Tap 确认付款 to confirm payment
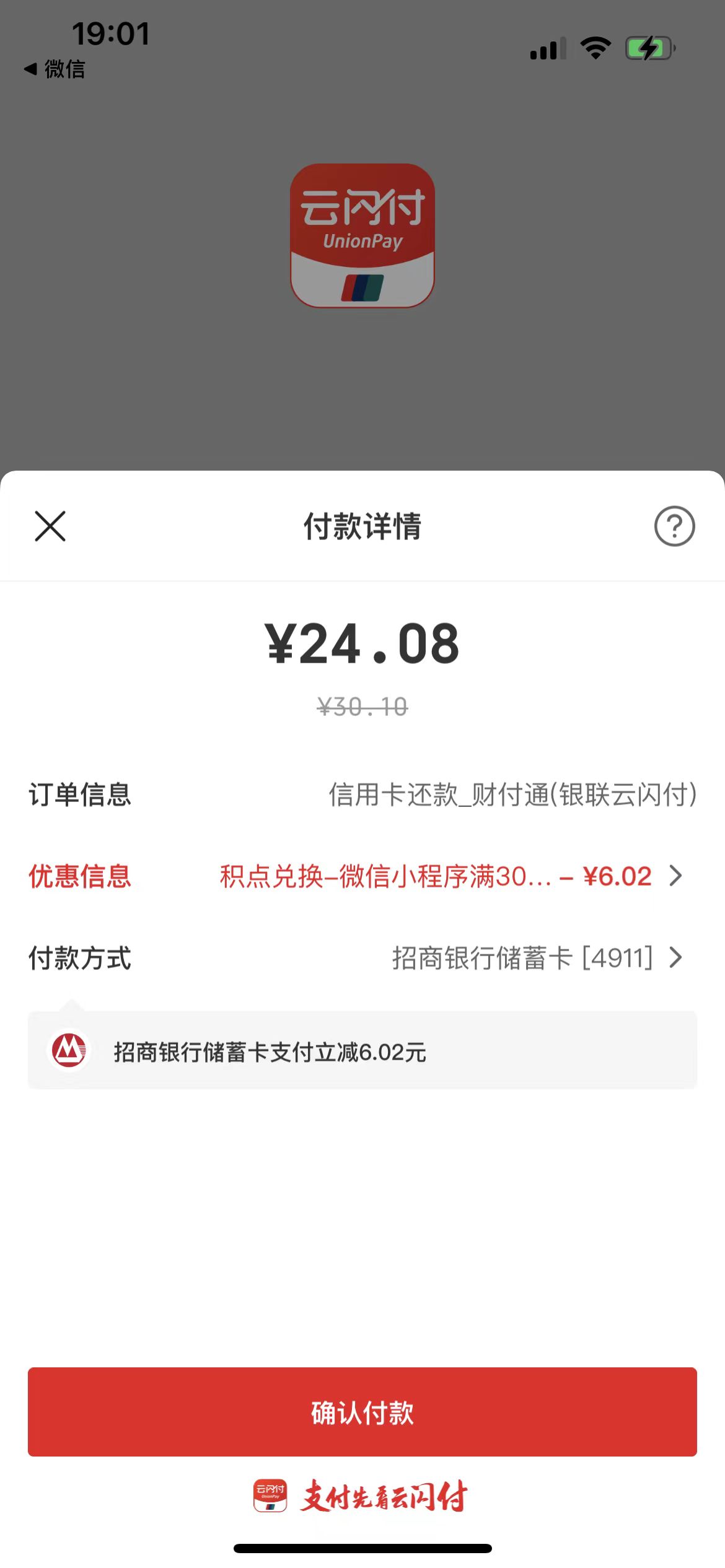Viewport: 725px width, 1568px height. click(x=362, y=1412)
